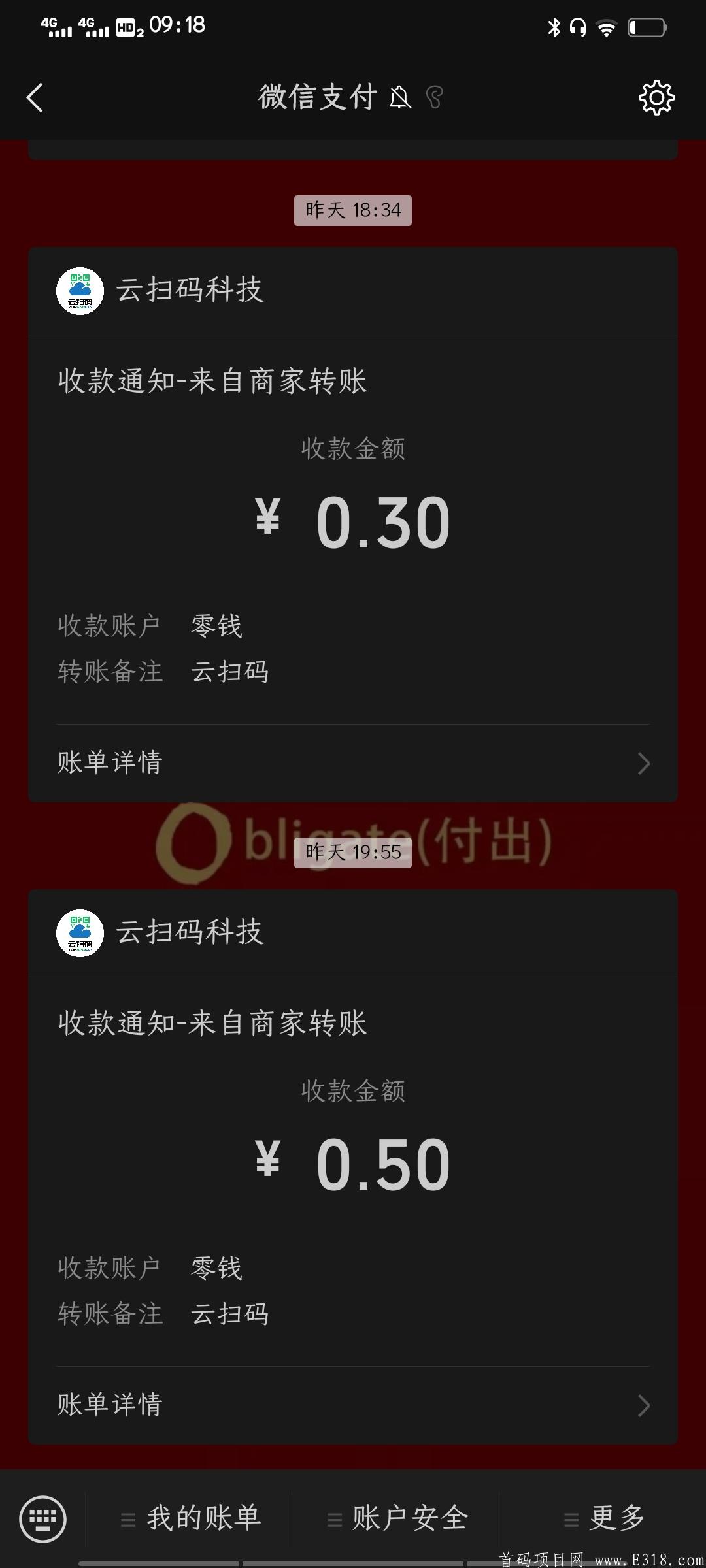706x1568 pixels.
Task: Open 账单详情 for the ¥0.30 payment
Action: pos(353,762)
